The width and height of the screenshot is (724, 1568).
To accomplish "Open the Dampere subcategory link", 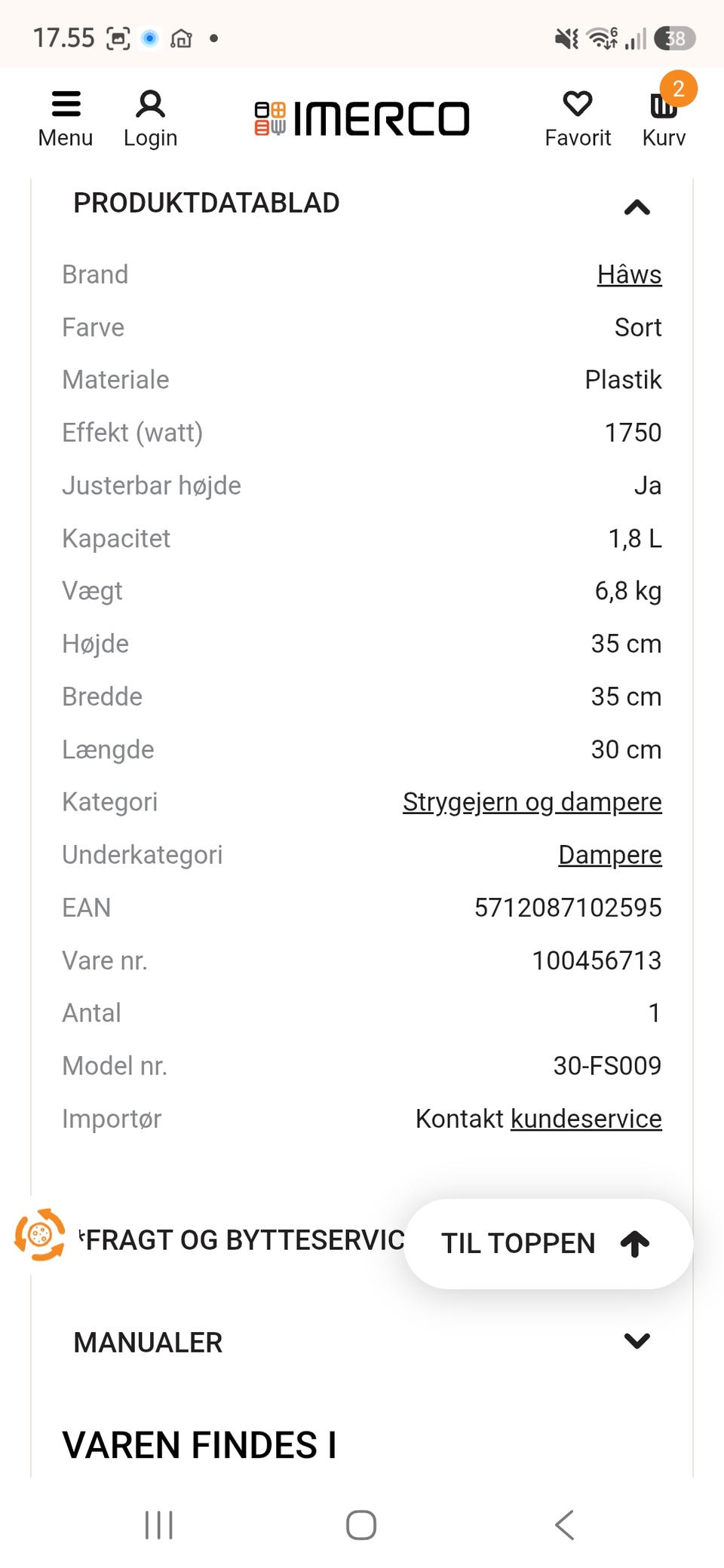I will (609, 855).
